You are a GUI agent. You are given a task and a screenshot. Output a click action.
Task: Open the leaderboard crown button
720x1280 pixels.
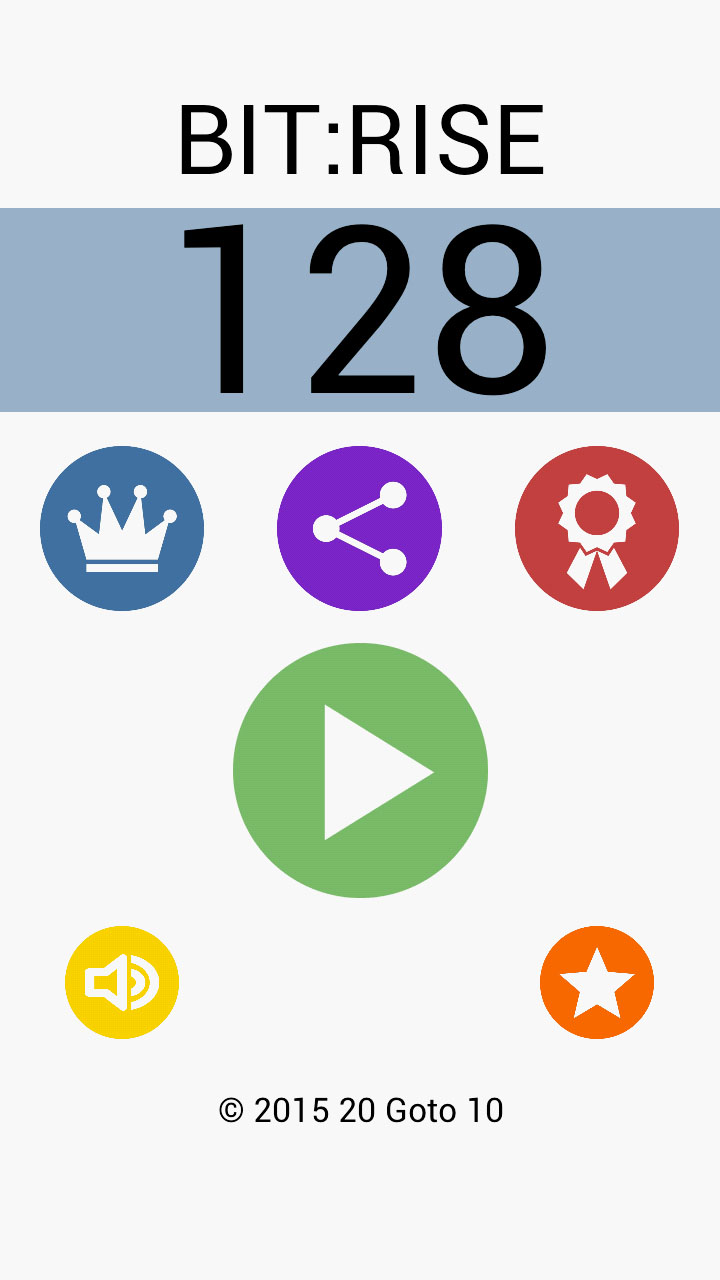[122, 528]
